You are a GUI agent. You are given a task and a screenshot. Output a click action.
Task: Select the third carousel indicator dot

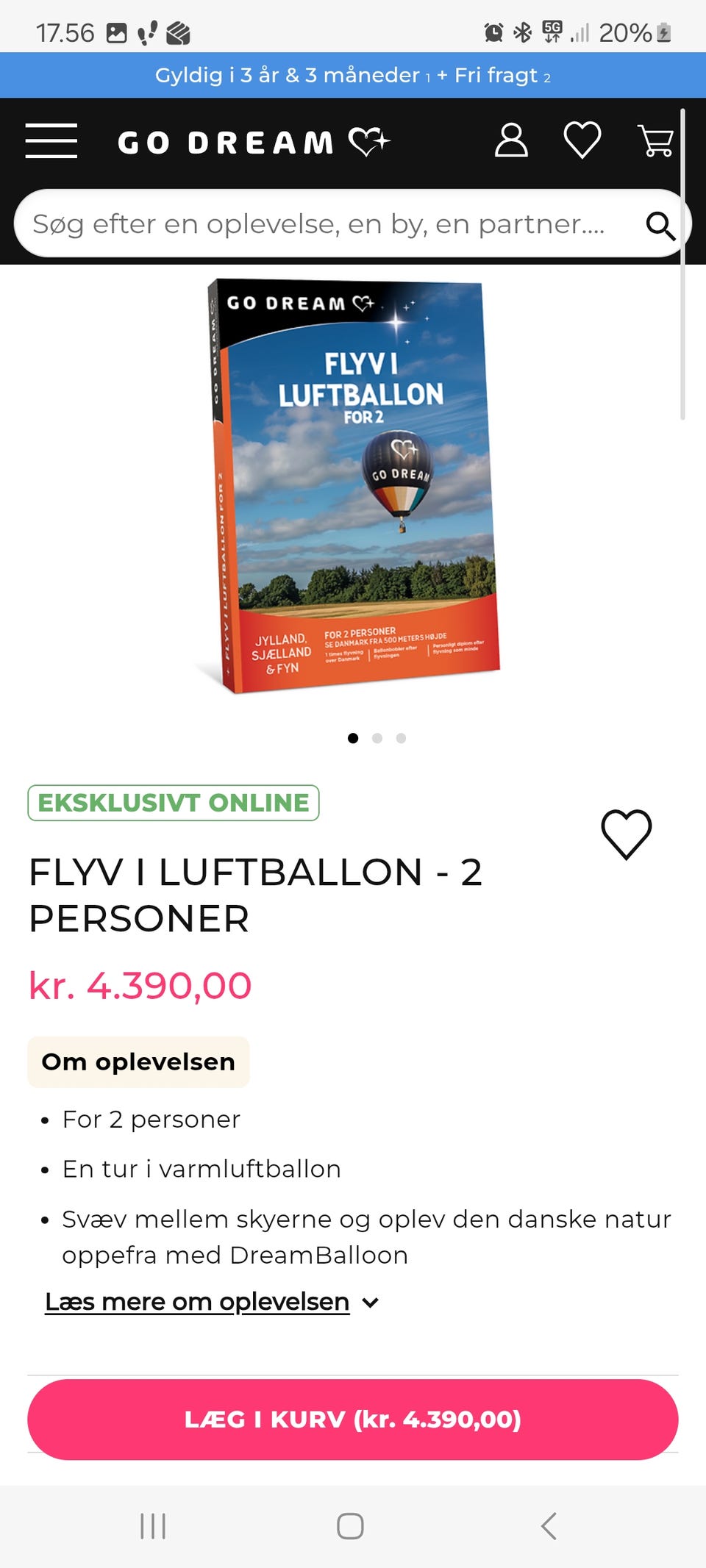click(401, 737)
